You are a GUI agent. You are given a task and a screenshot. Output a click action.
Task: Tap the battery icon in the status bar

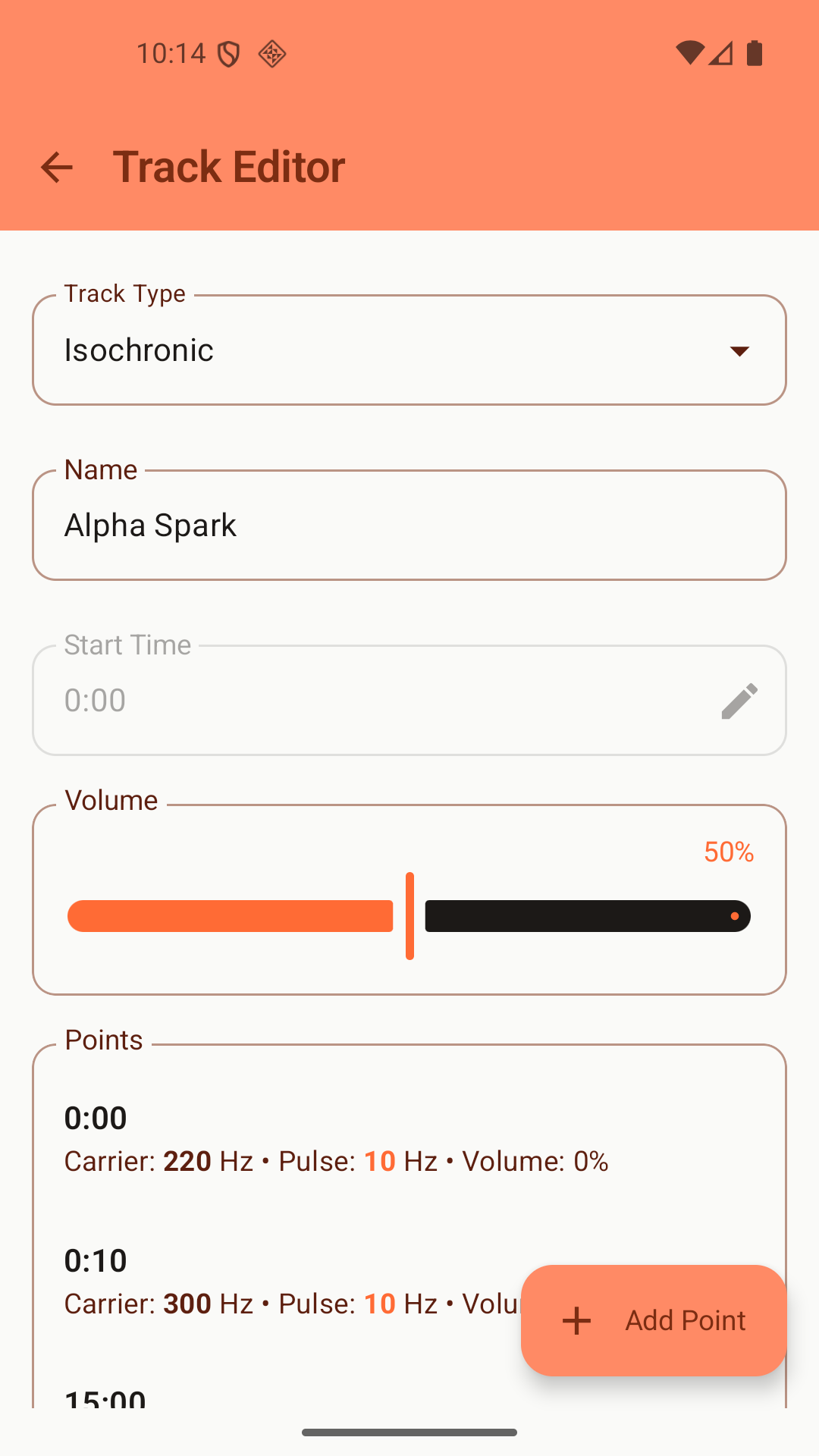tap(755, 54)
